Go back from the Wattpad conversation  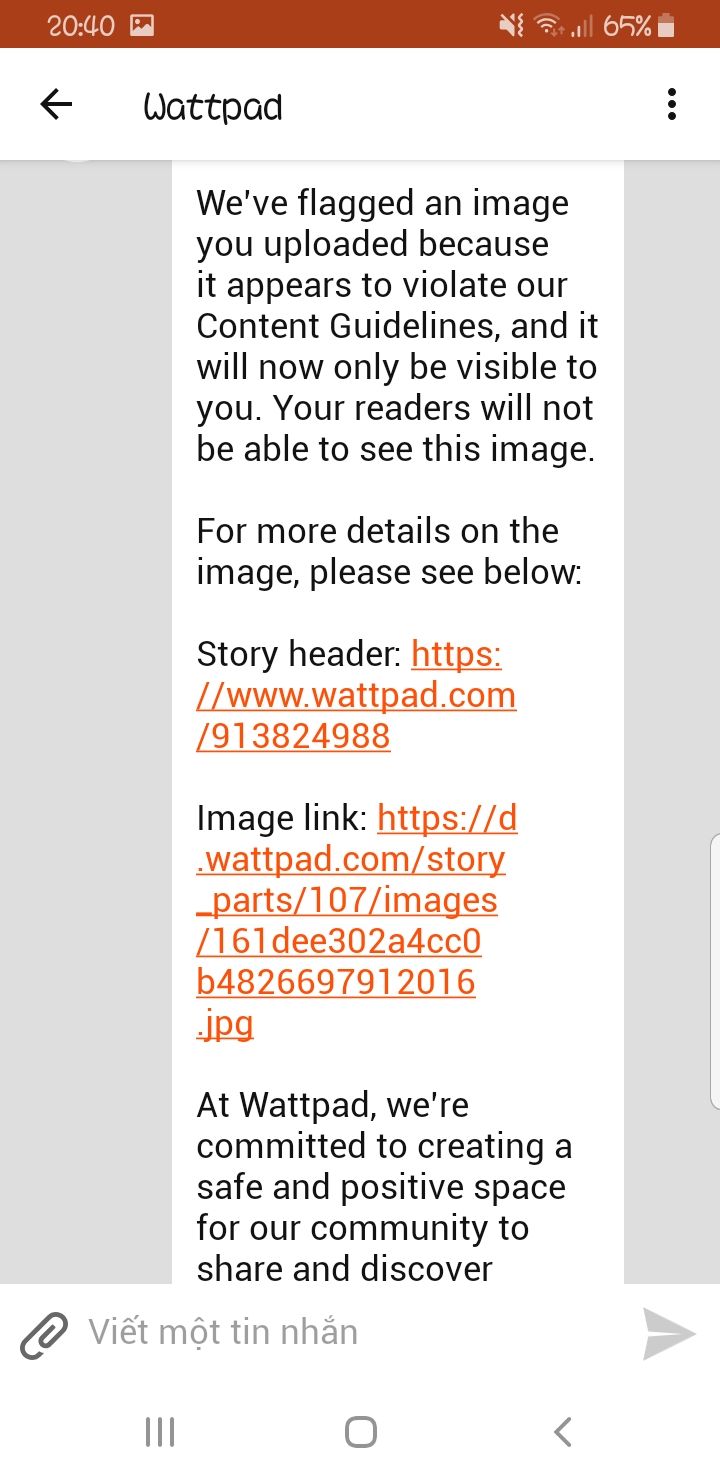pyautogui.click(x=56, y=105)
